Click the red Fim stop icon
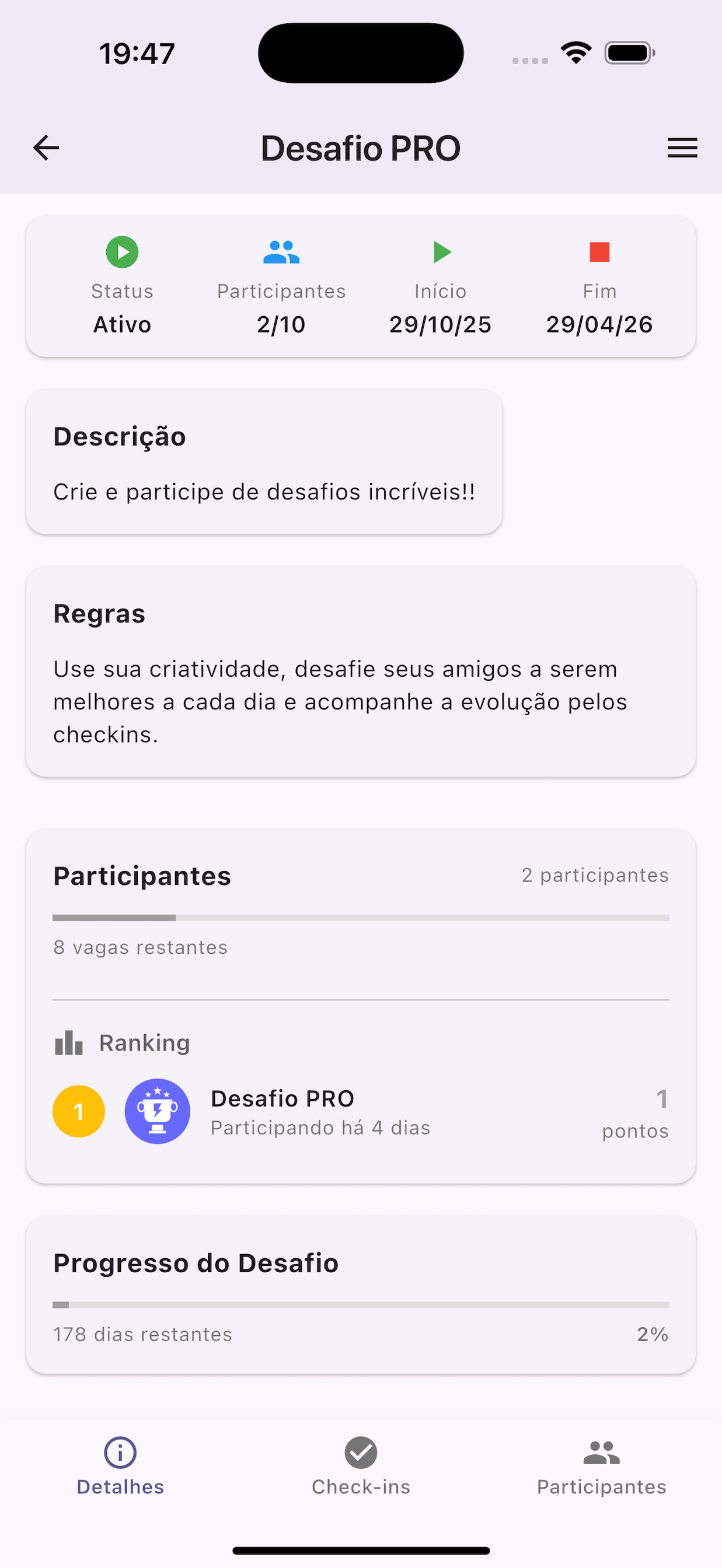Viewport: 722px width, 1568px height. pos(599,252)
